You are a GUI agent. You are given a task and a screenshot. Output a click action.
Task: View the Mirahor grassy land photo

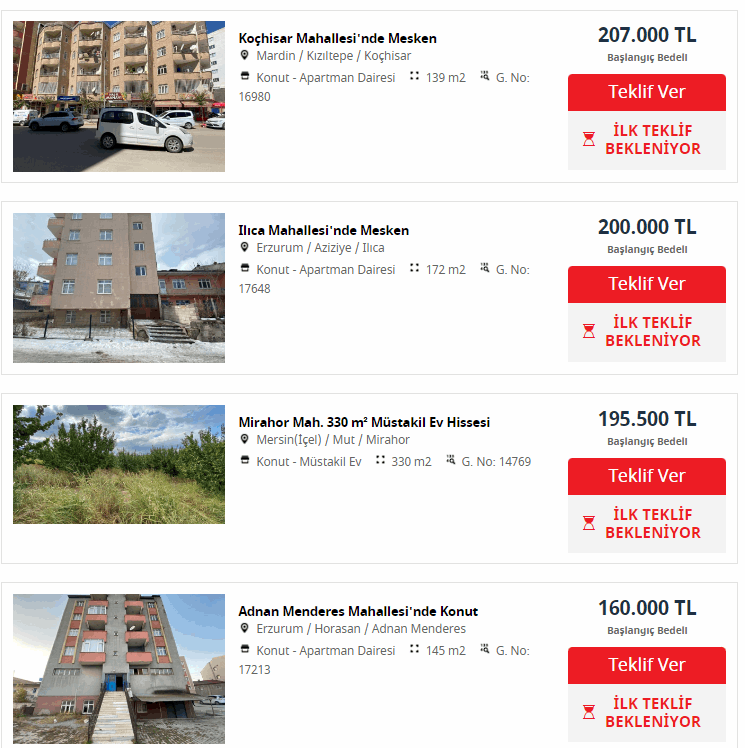coord(119,464)
